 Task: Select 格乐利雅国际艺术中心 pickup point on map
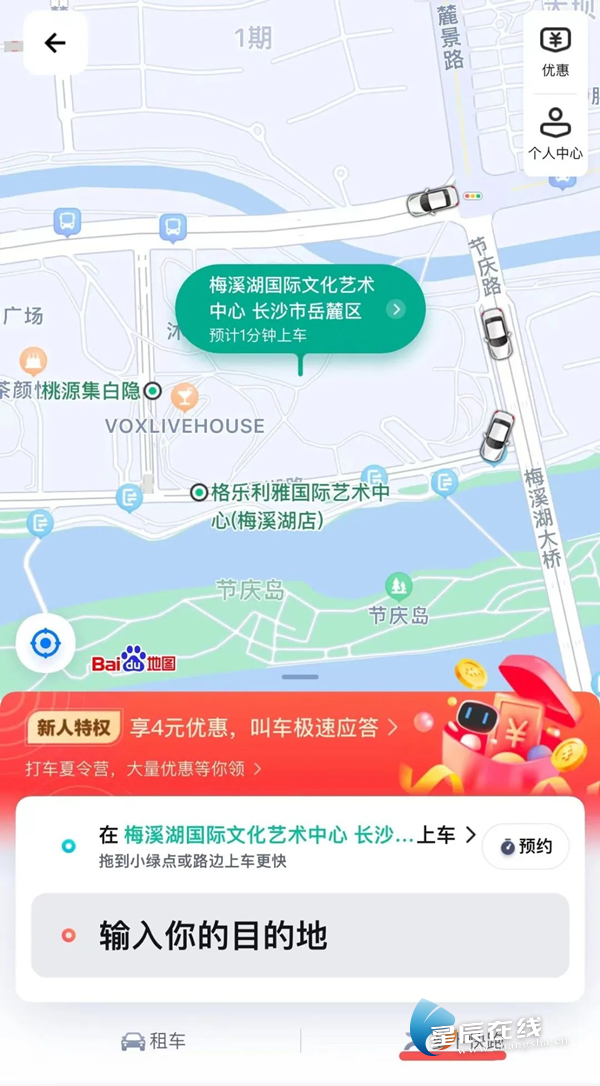click(x=199, y=492)
